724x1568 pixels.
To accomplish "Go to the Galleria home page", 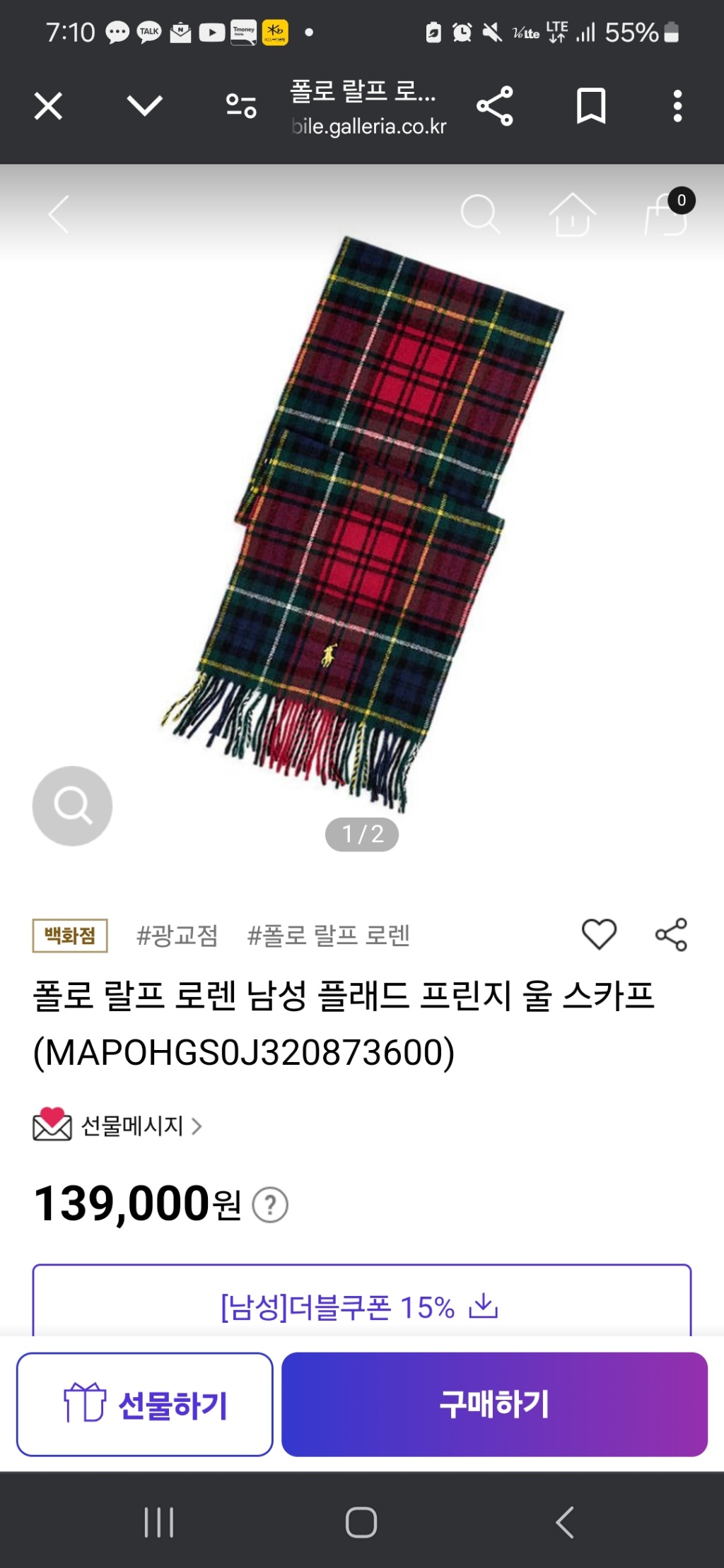I will point(572,214).
